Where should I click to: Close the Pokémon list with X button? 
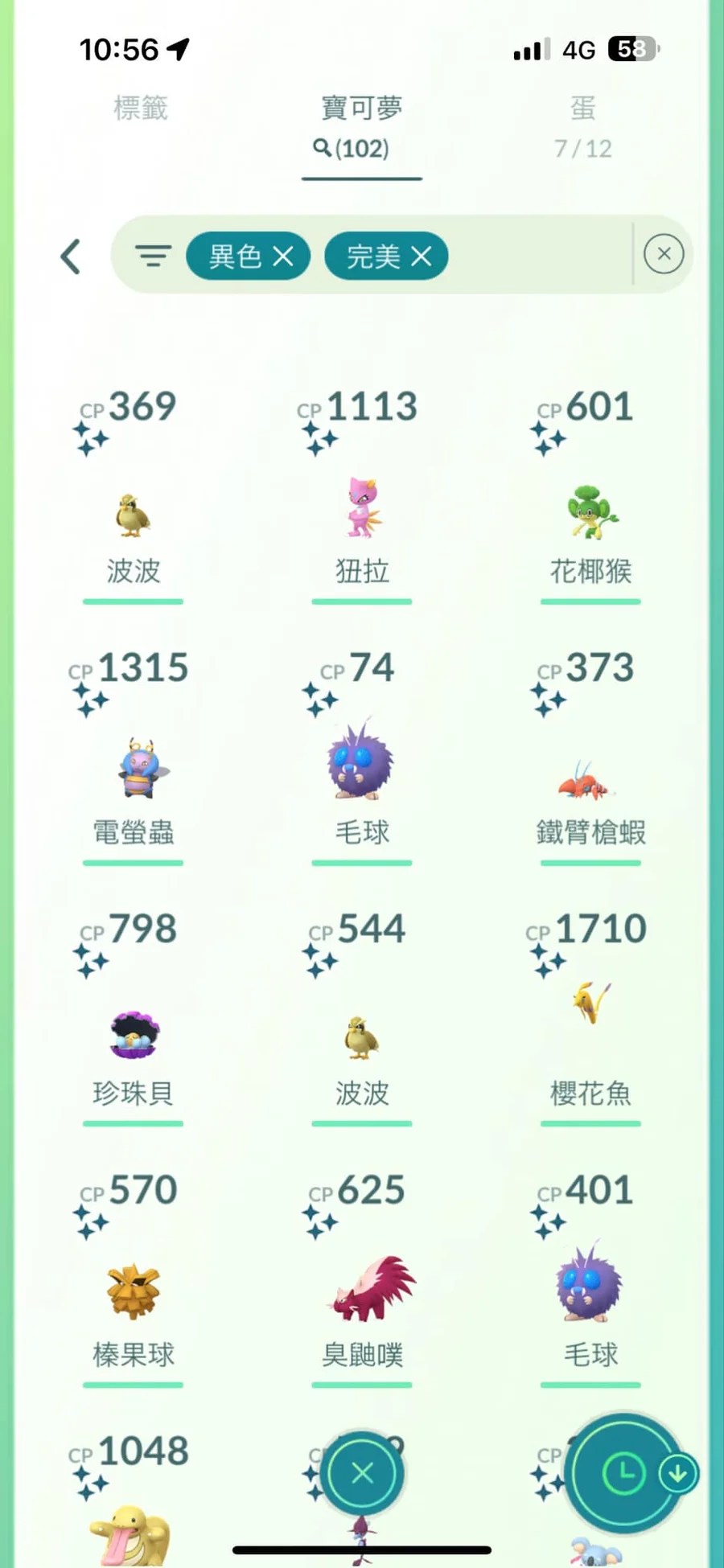tap(362, 1473)
